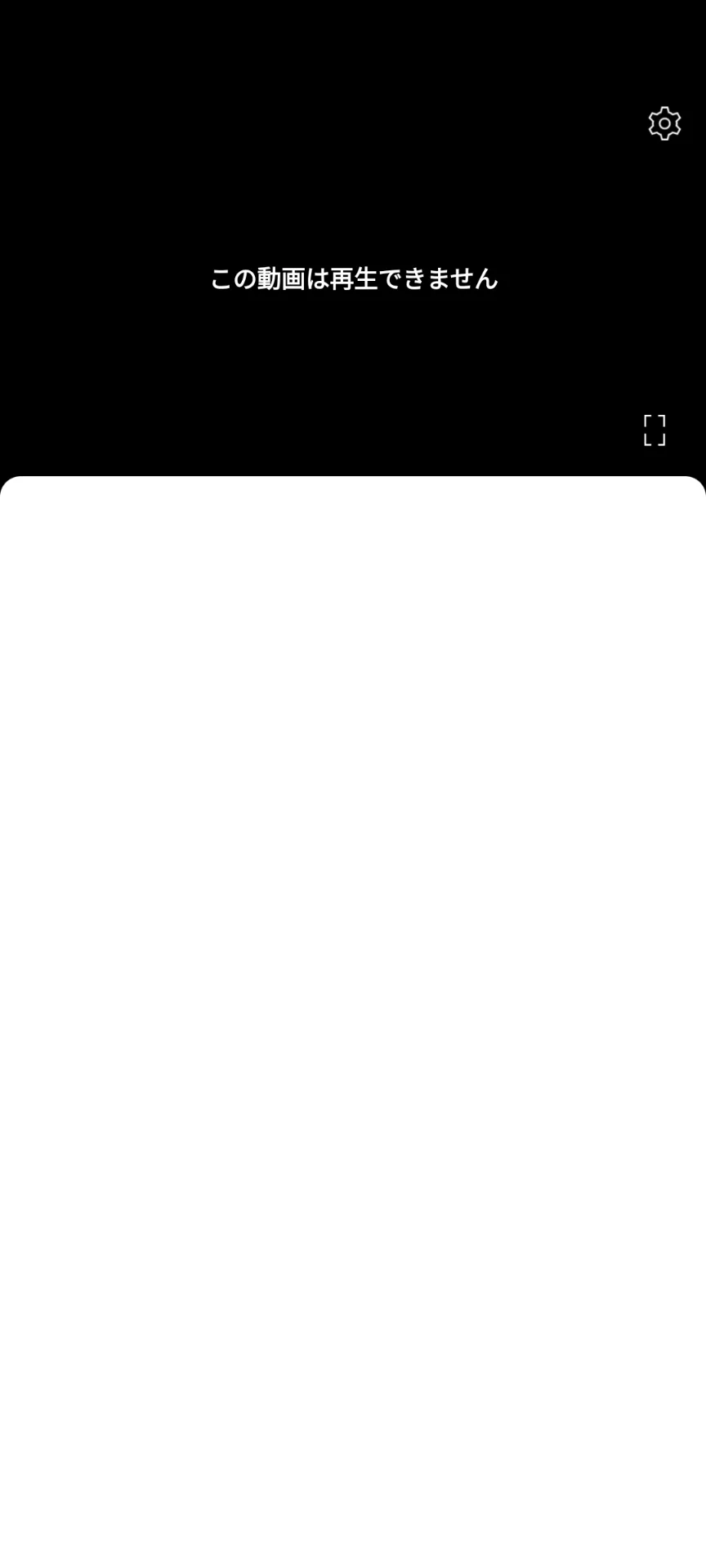Enter fullscreen video mode

655,430
